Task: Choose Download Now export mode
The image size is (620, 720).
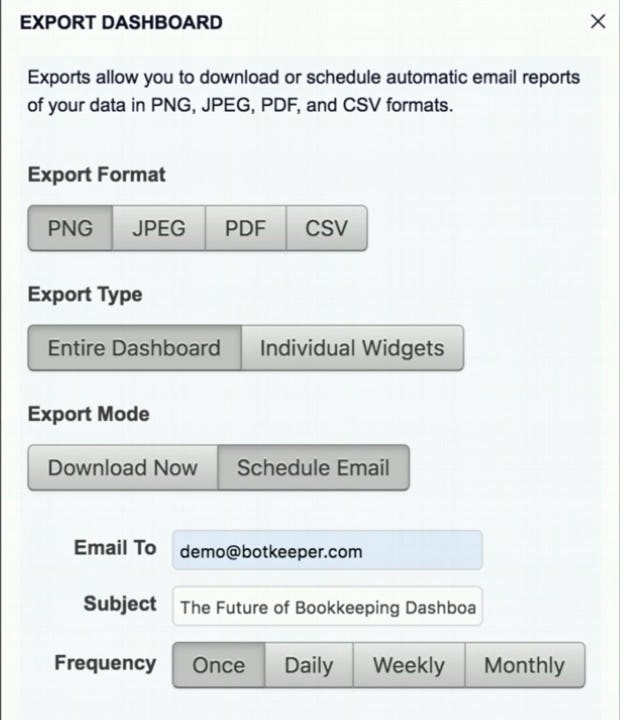Action: (x=123, y=468)
